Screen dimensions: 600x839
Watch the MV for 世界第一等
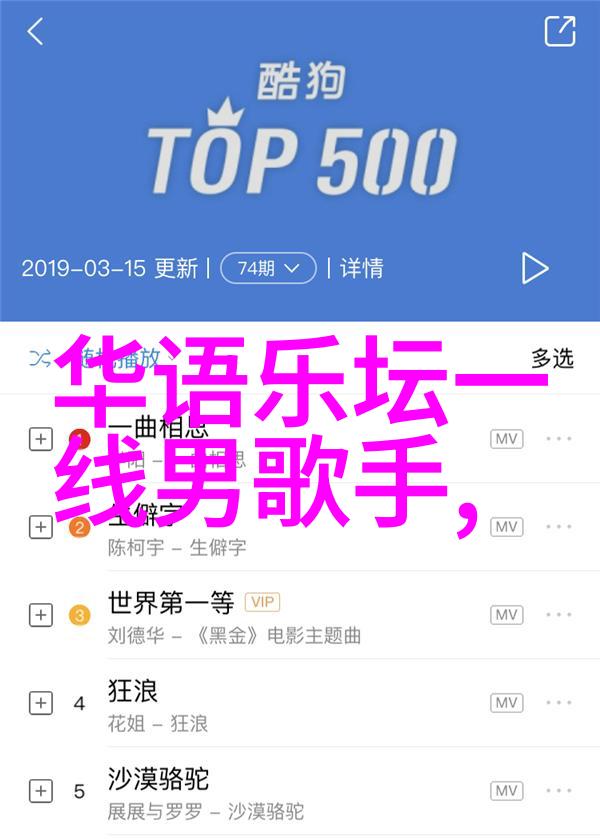coord(506,615)
